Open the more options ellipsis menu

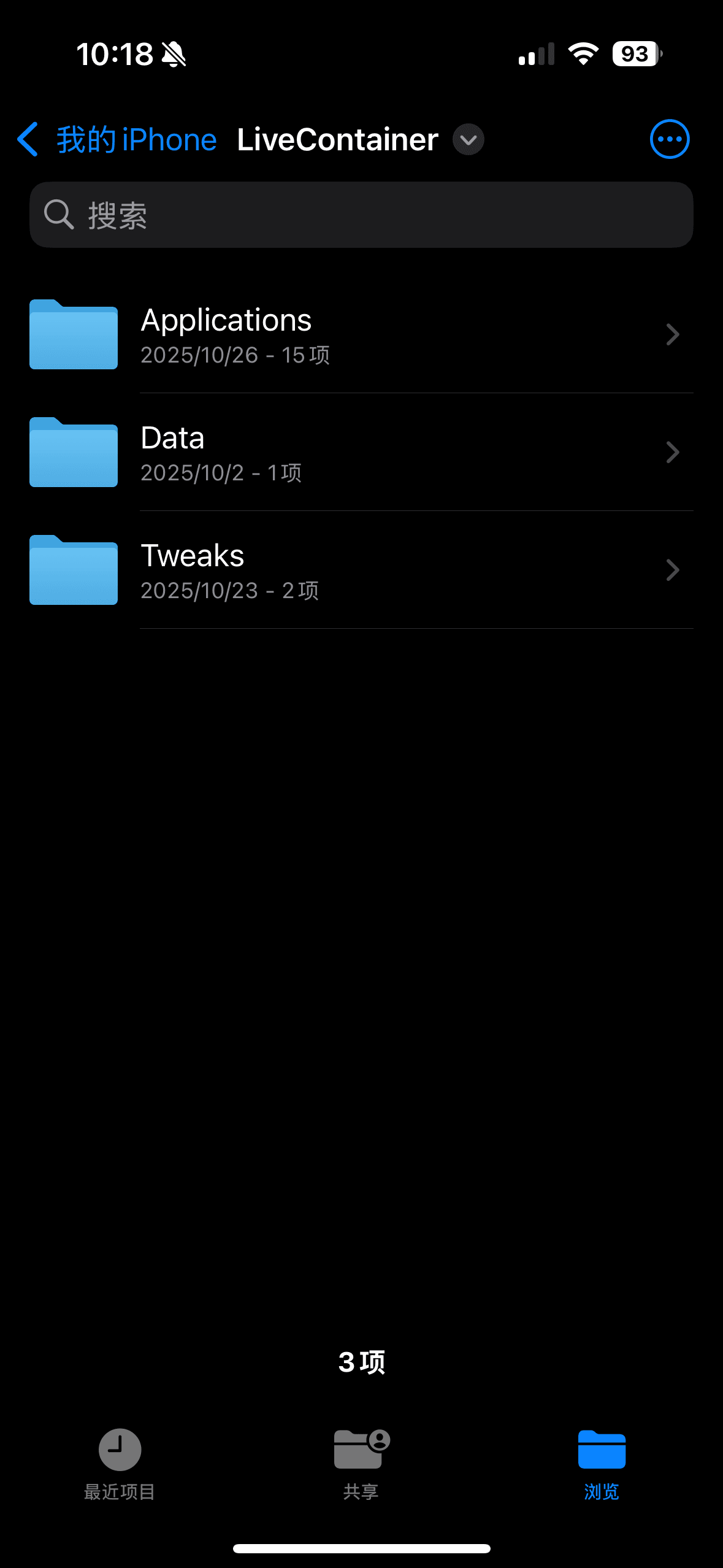pos(669,139)
